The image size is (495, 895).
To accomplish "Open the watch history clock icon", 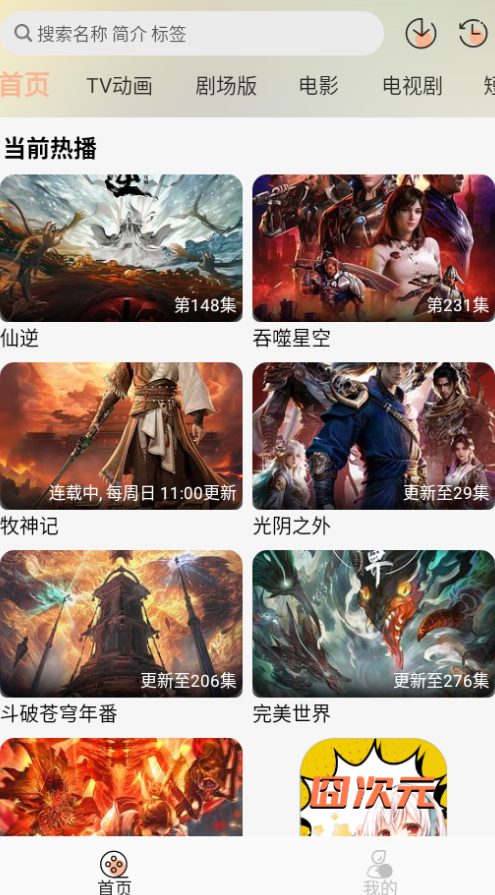I will 473,34.
